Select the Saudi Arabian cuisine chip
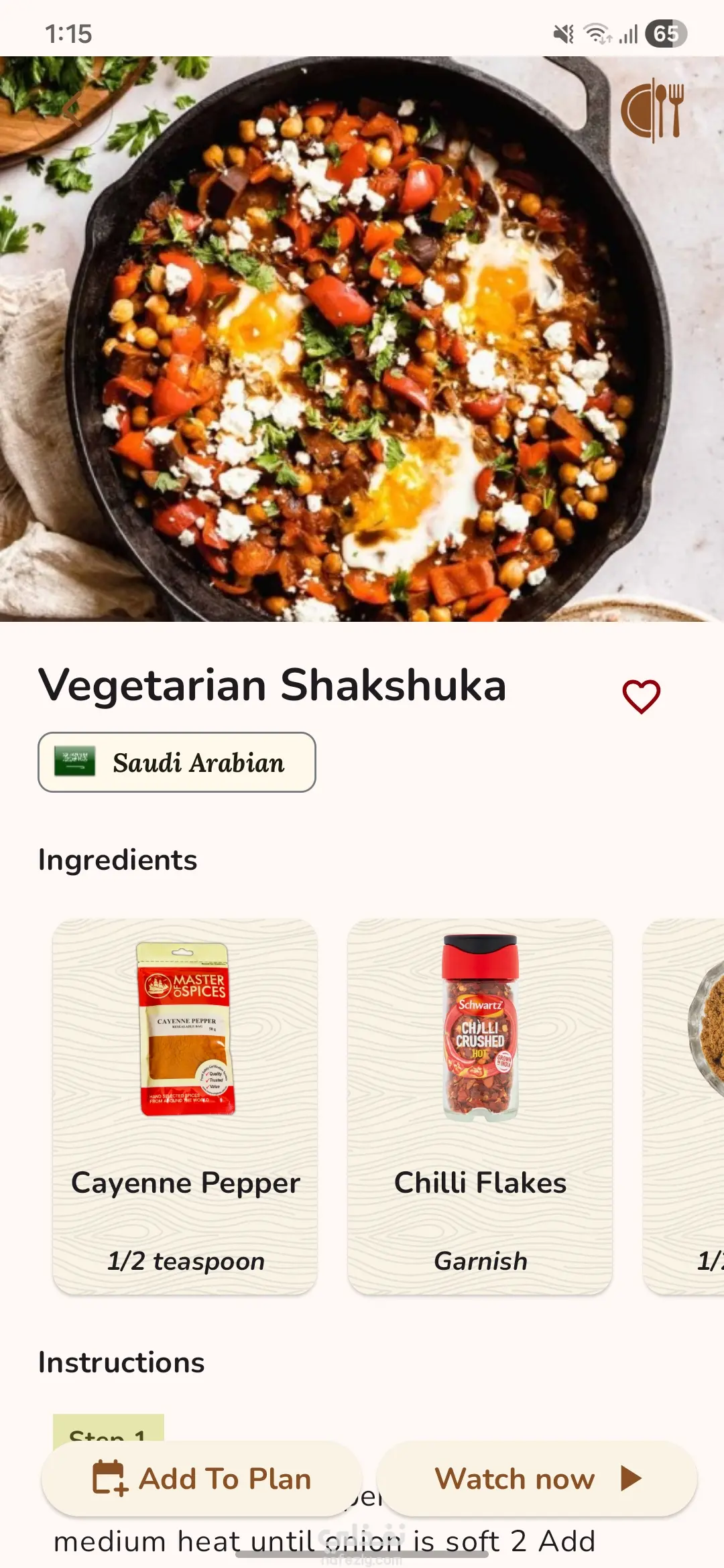This screenshot has width=724, height=1568. (177, 763)
